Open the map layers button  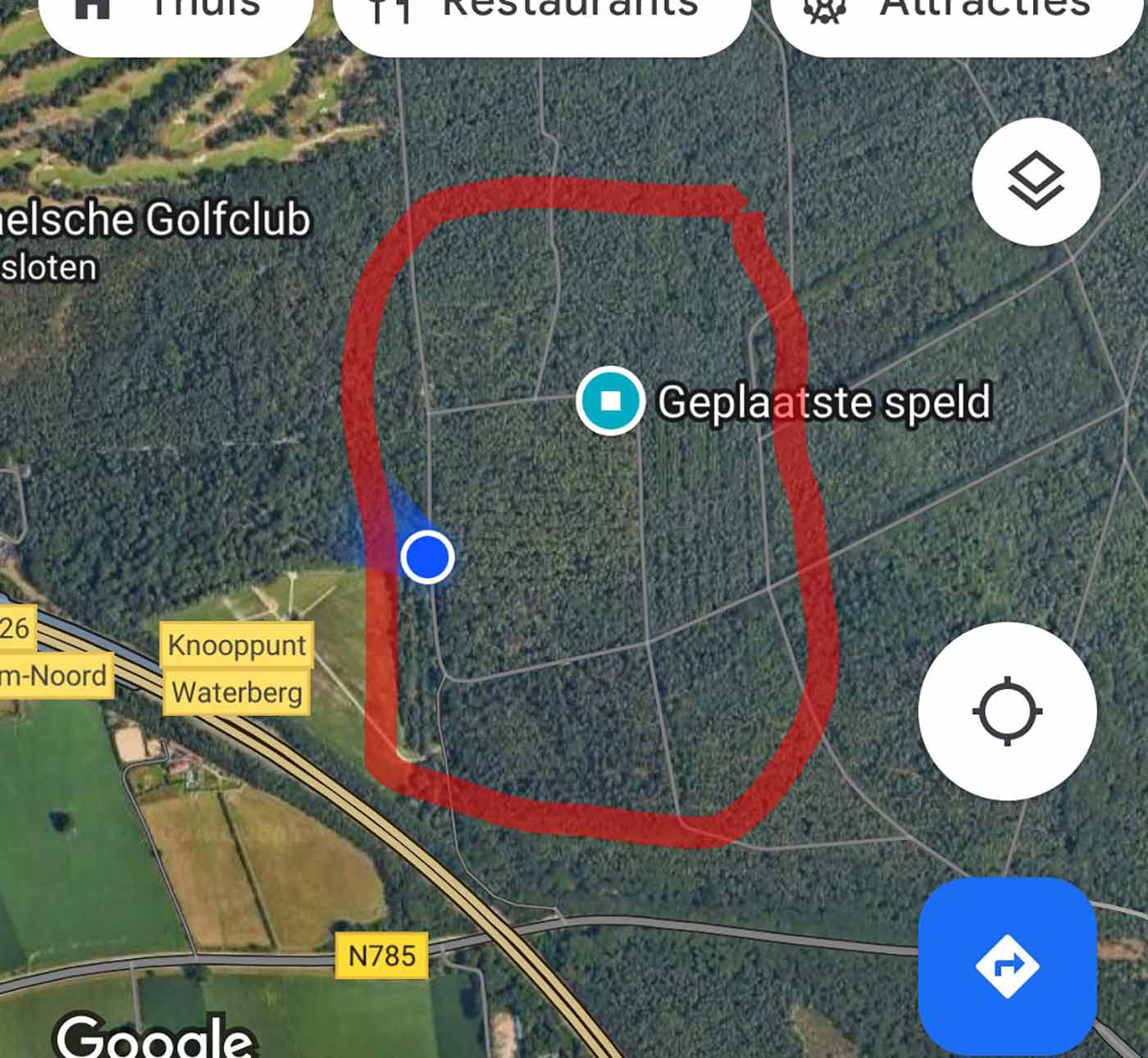tap(1035, 181)
